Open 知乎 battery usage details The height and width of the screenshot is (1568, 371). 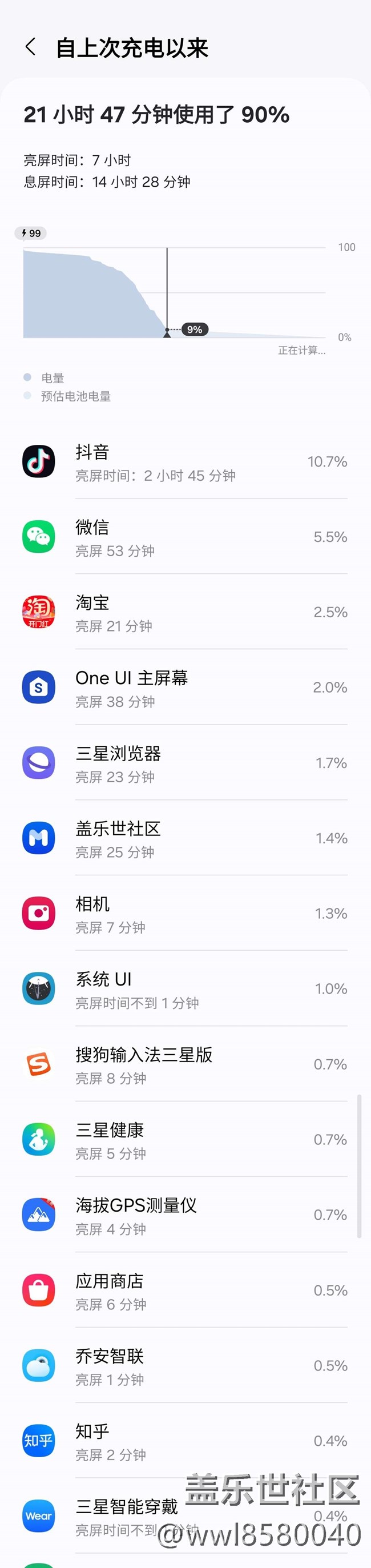[183, 1441]
